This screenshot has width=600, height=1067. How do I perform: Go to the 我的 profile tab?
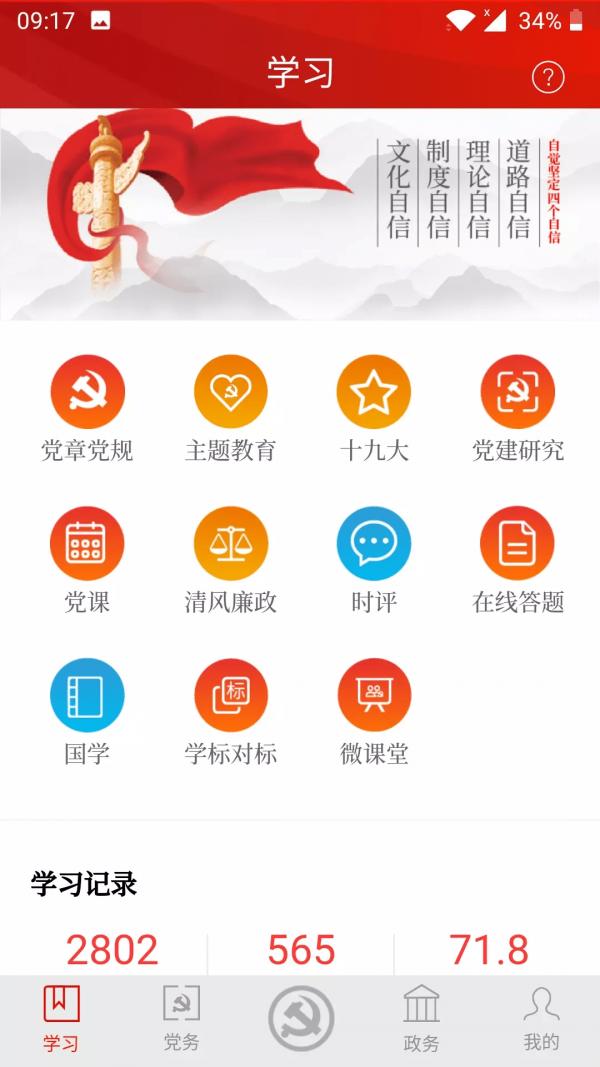(x=541, y=1018)
